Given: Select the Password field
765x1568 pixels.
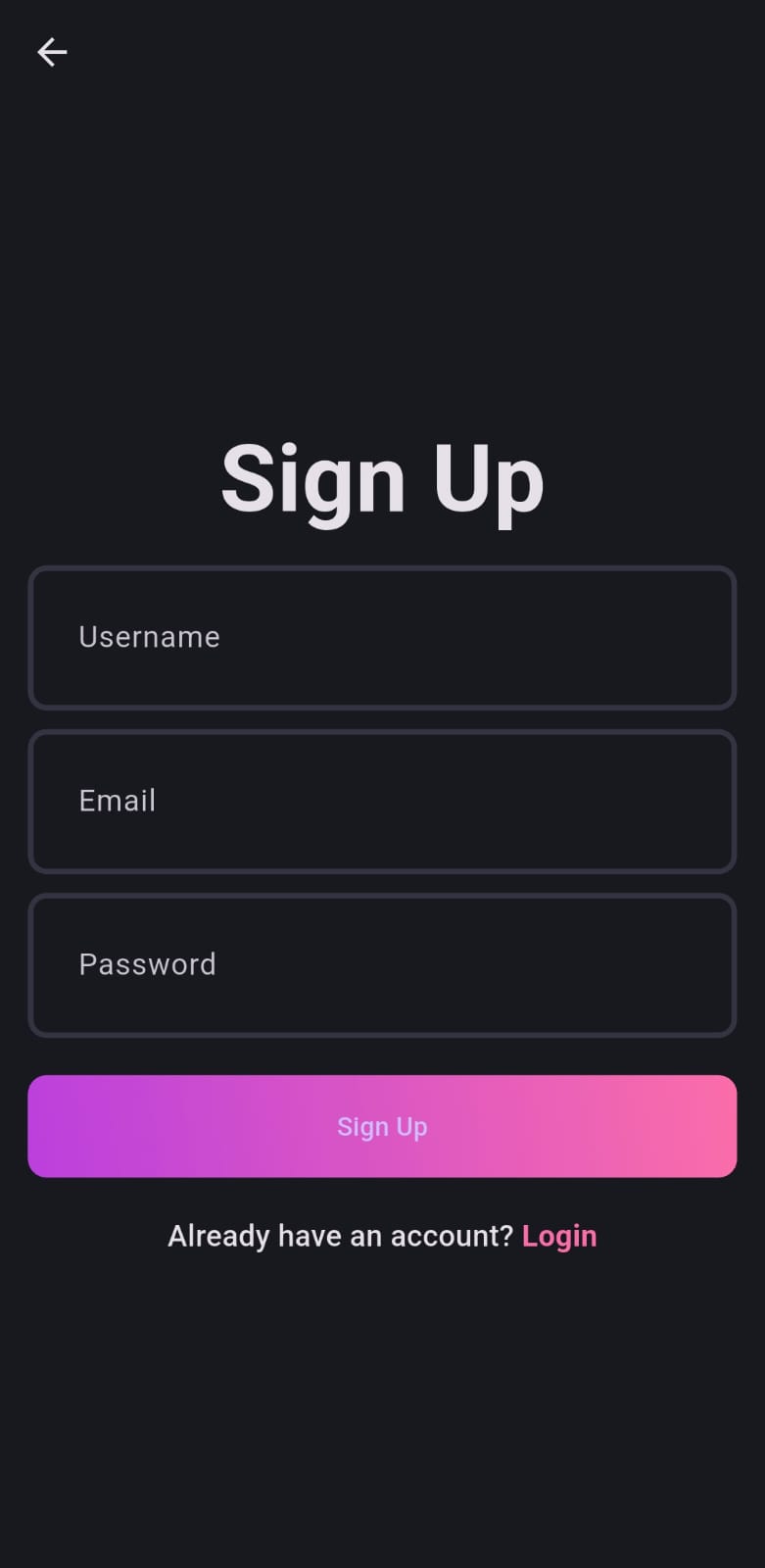Looking at the screenshot, I should (x=382, y=964).
